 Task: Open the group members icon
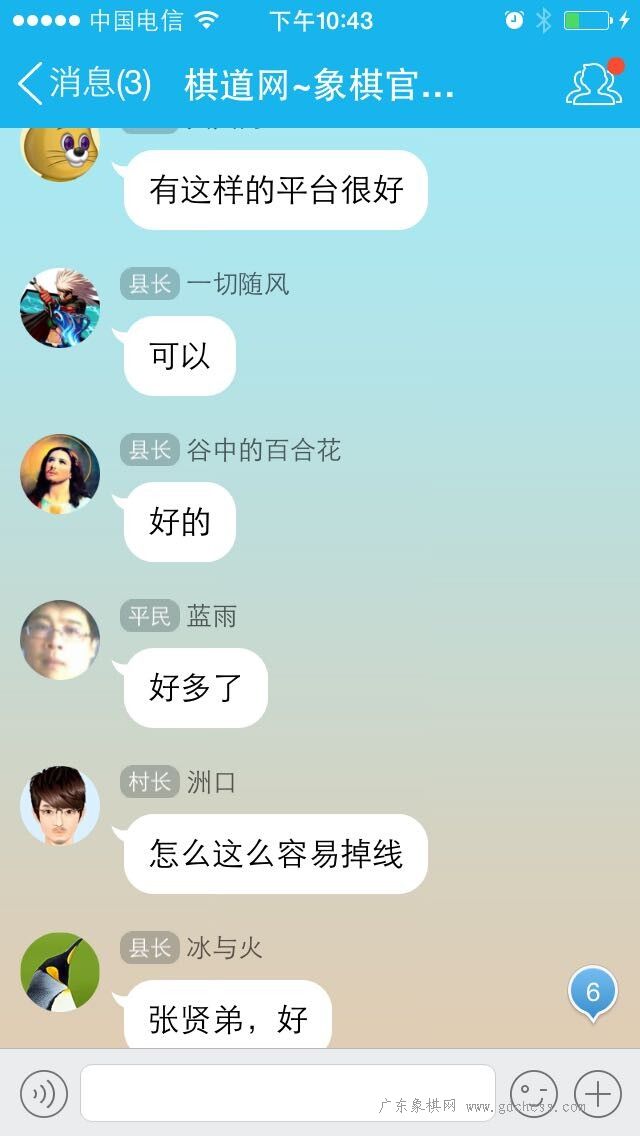pos(594,83)
